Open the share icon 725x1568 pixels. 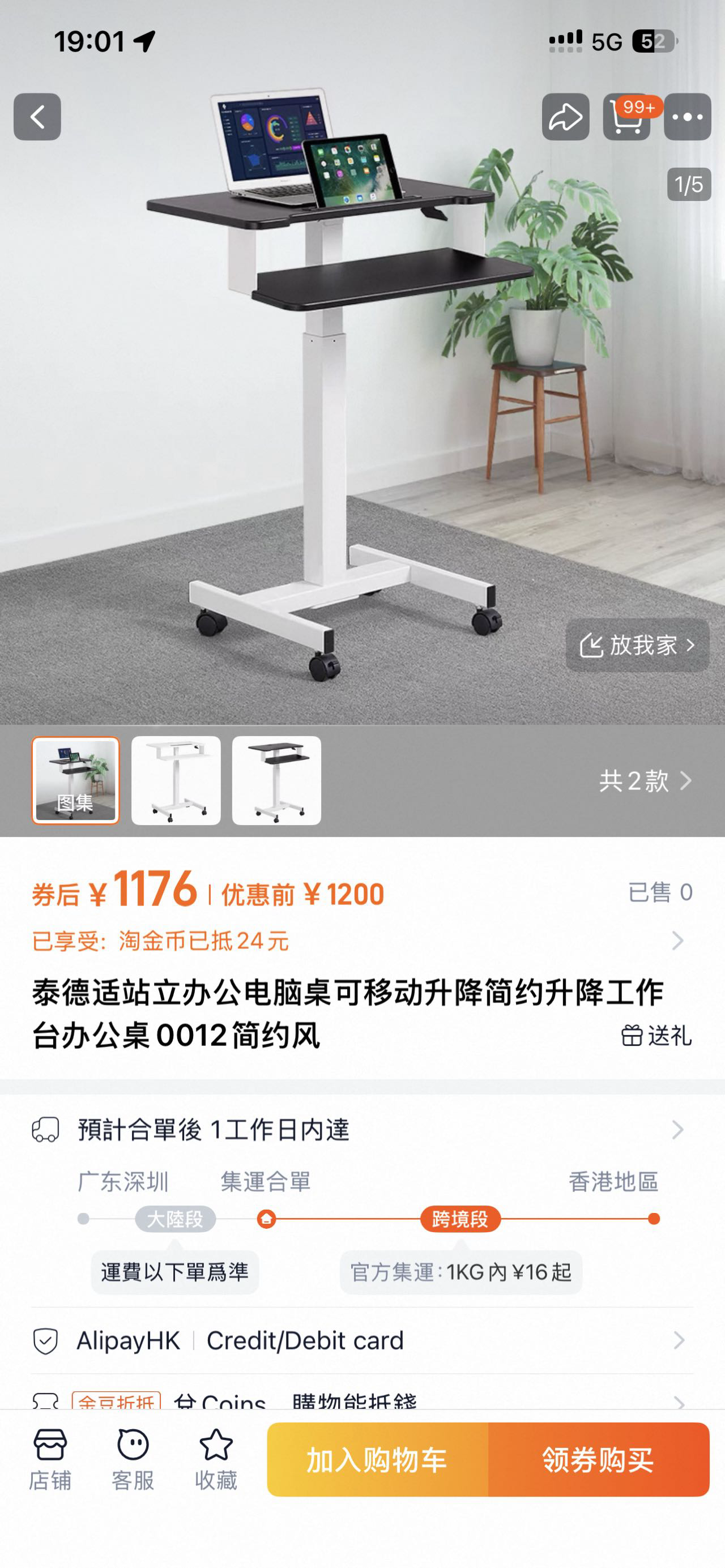tap(566, 117)
